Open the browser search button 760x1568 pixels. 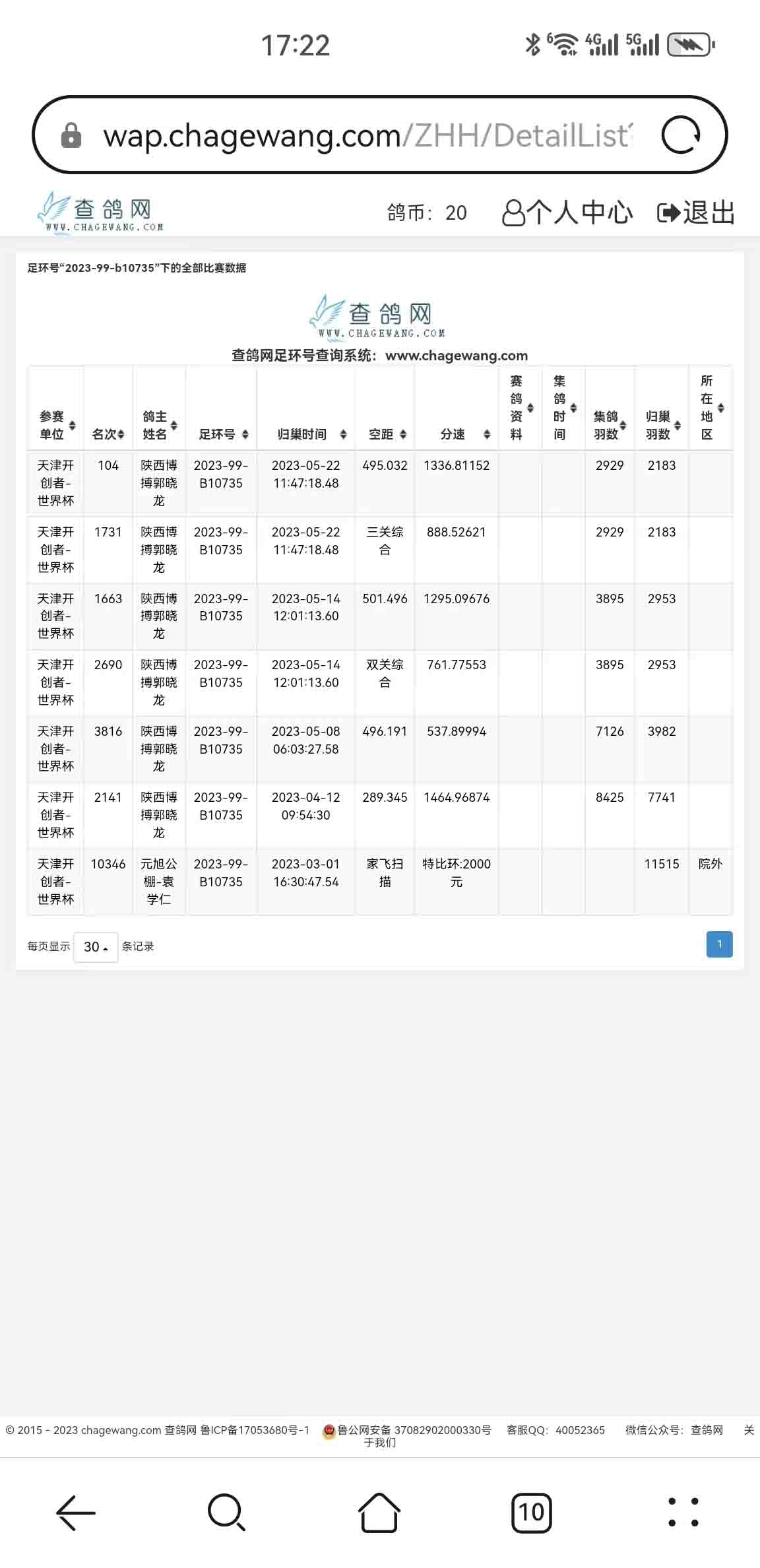pos(227,1512)
